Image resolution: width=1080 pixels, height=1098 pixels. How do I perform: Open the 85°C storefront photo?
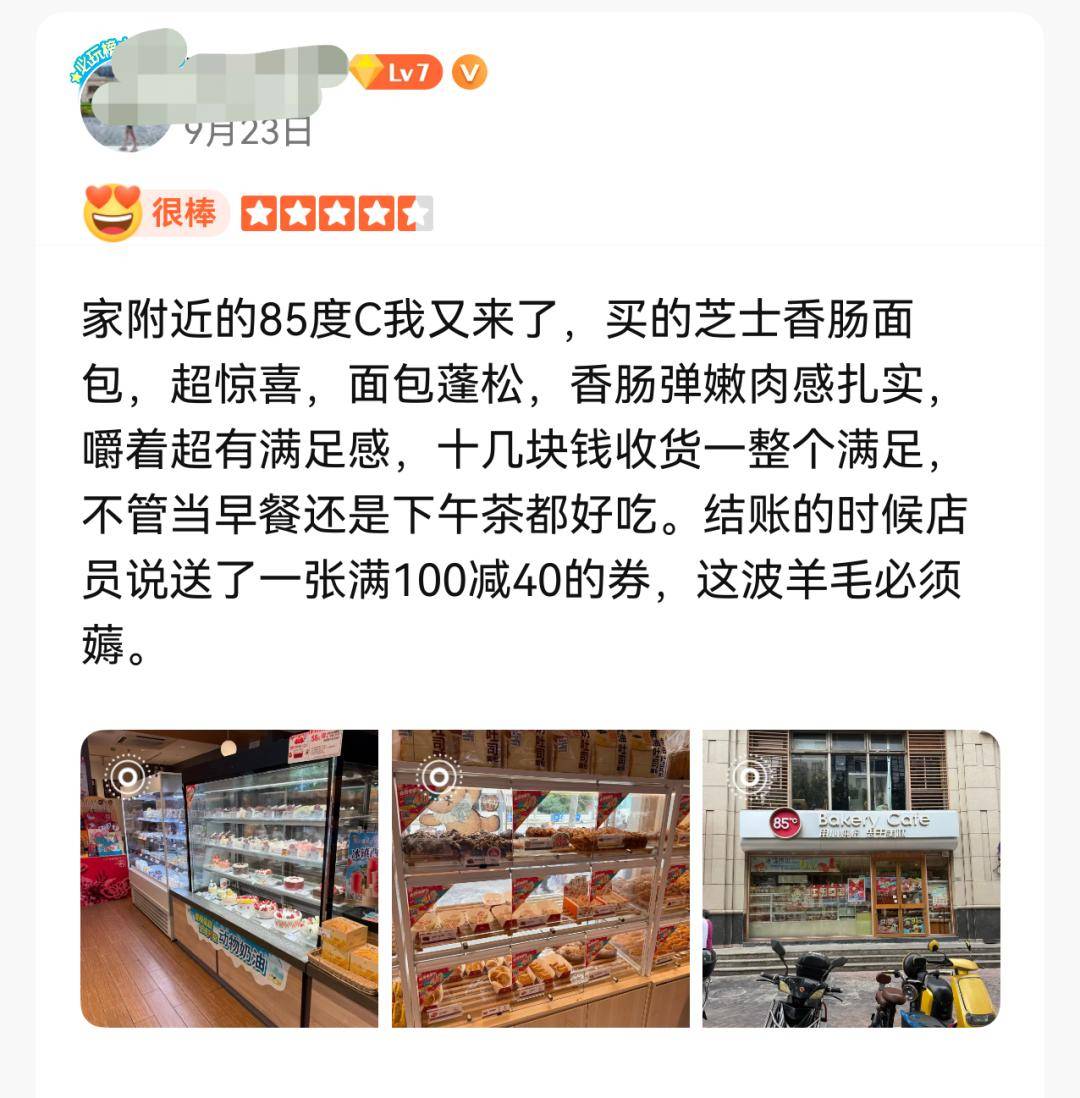(x=850, y=880)
